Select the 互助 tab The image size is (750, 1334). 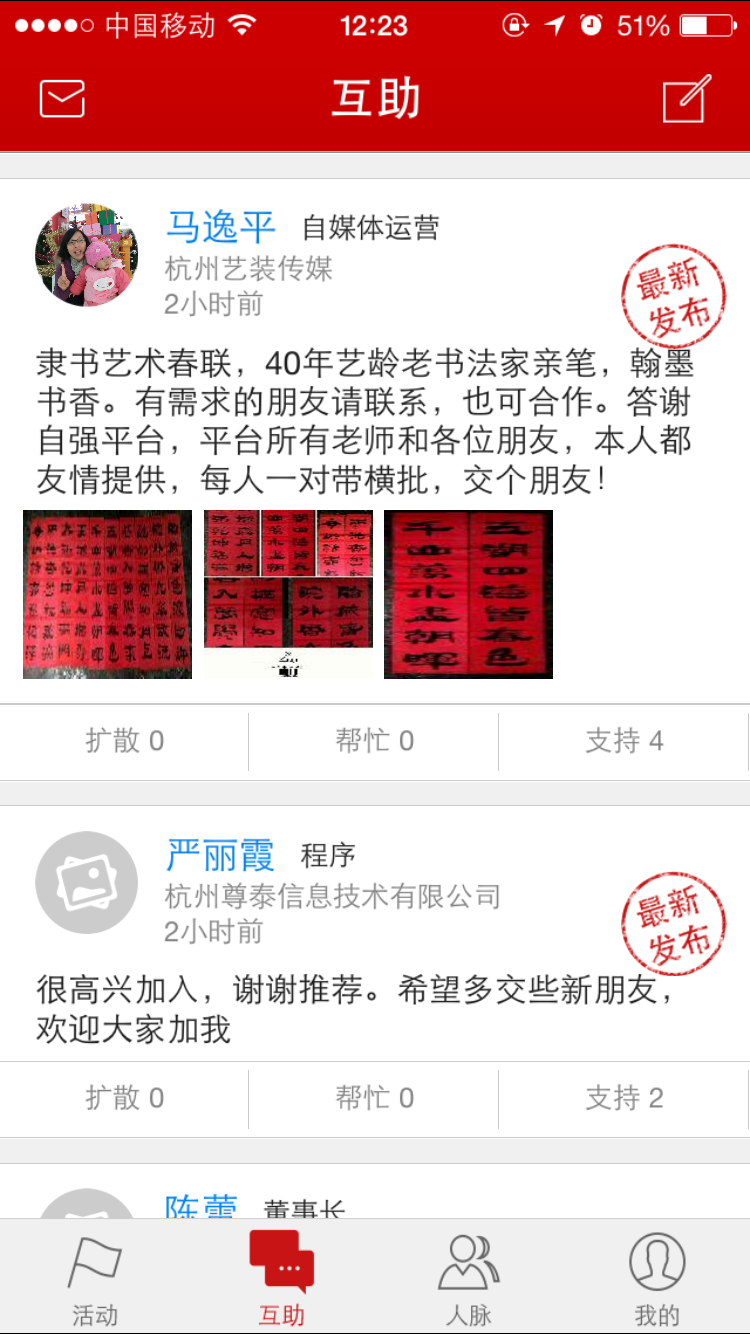coord(281,1278)
